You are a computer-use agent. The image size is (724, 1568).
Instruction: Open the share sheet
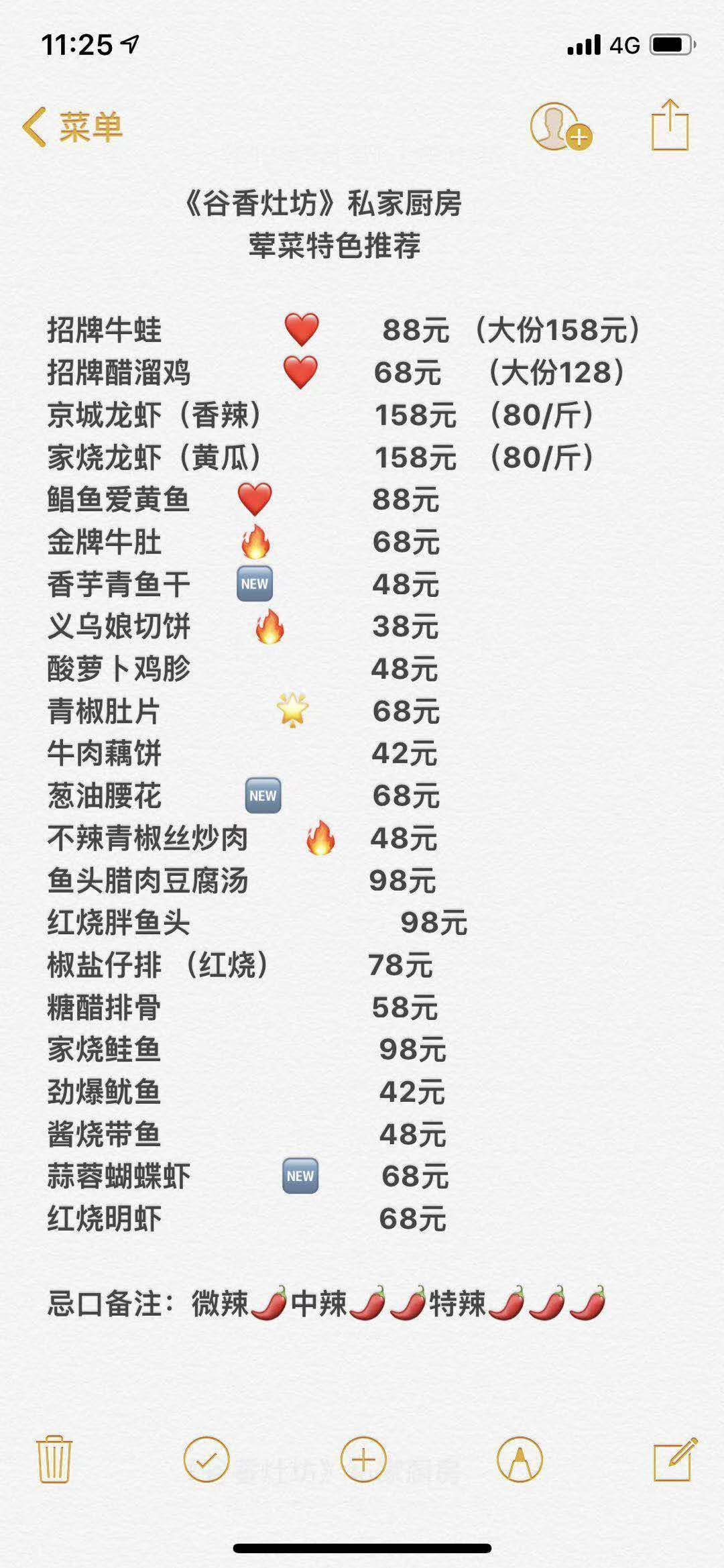tap(670, 125)
